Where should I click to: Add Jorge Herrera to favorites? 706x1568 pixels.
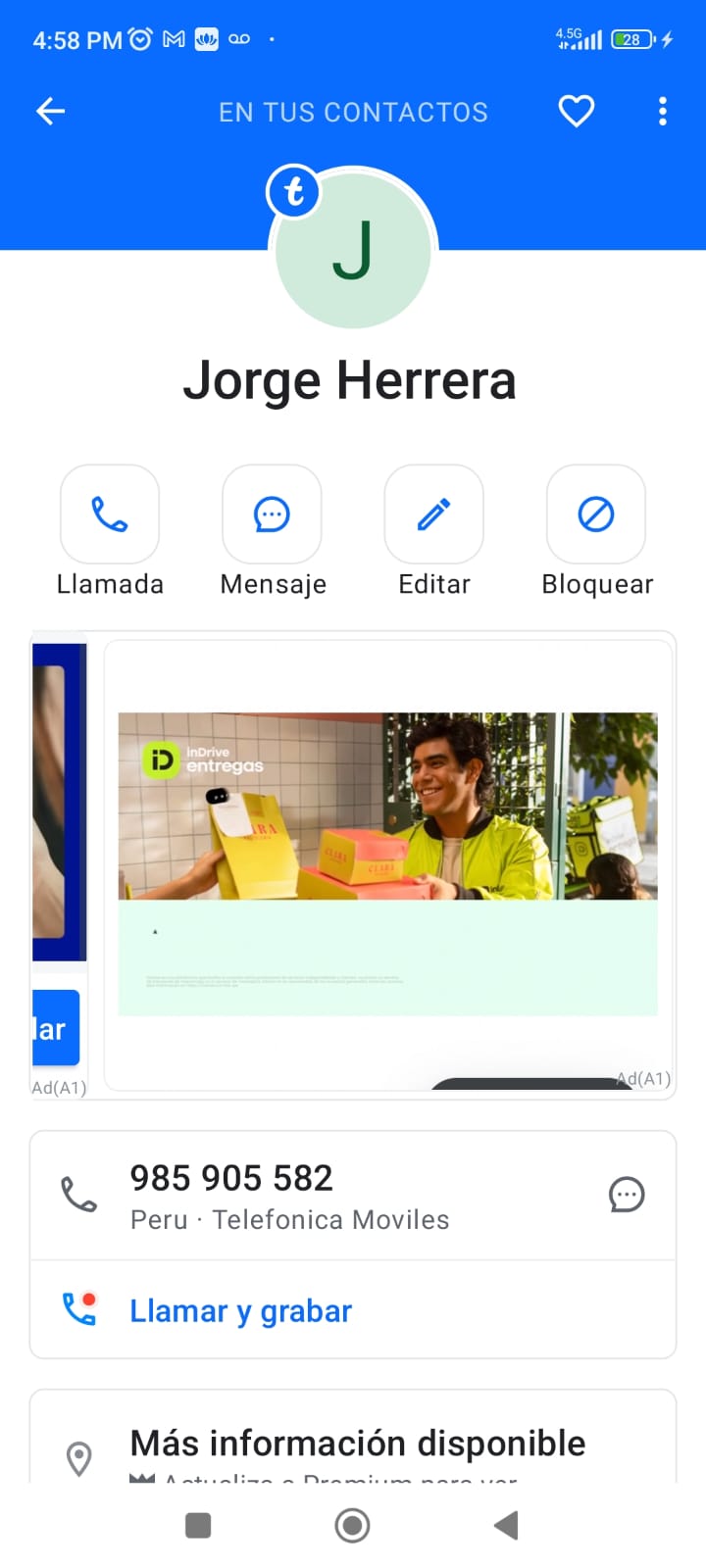(x=577, y=112)
